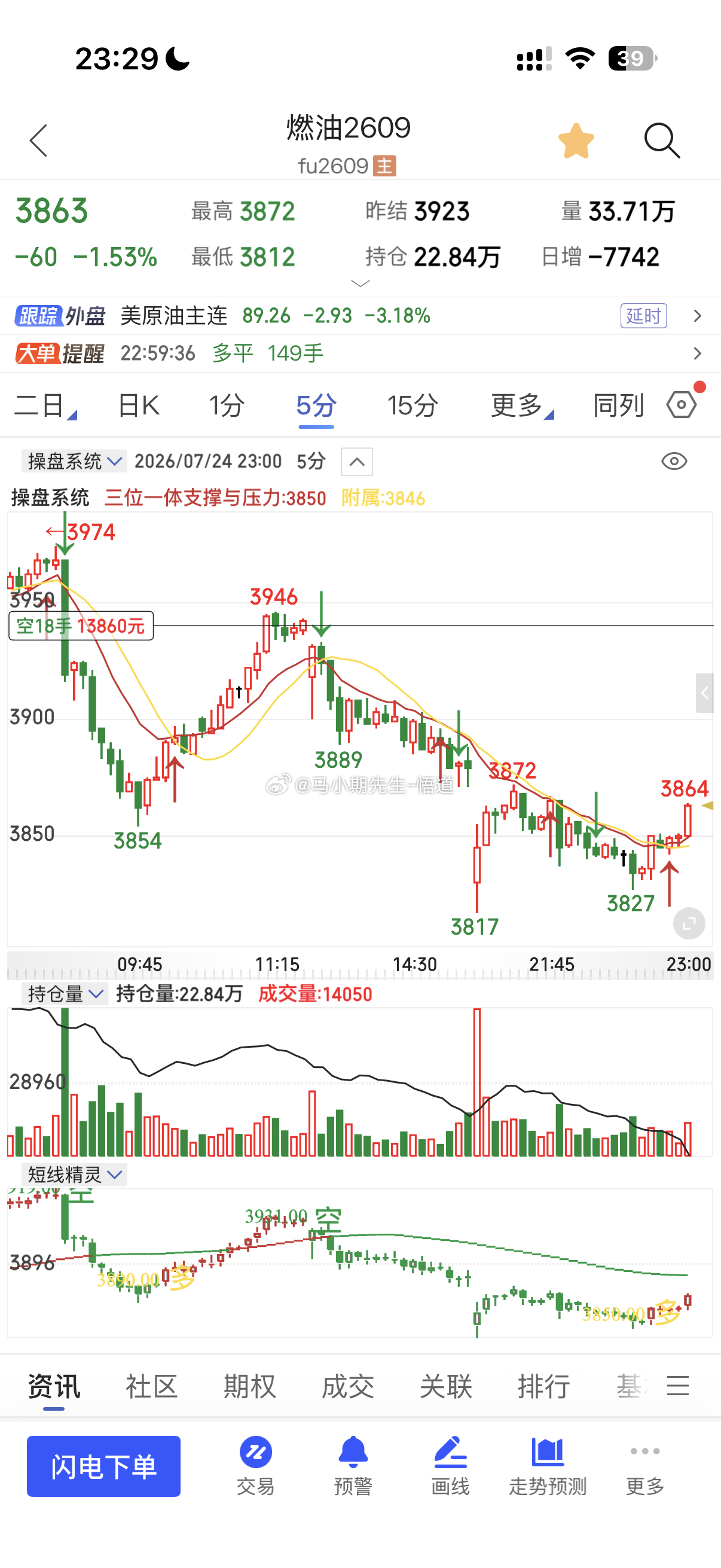
Task: Switch to the 期权 tab
Action: pos(249,1386)
